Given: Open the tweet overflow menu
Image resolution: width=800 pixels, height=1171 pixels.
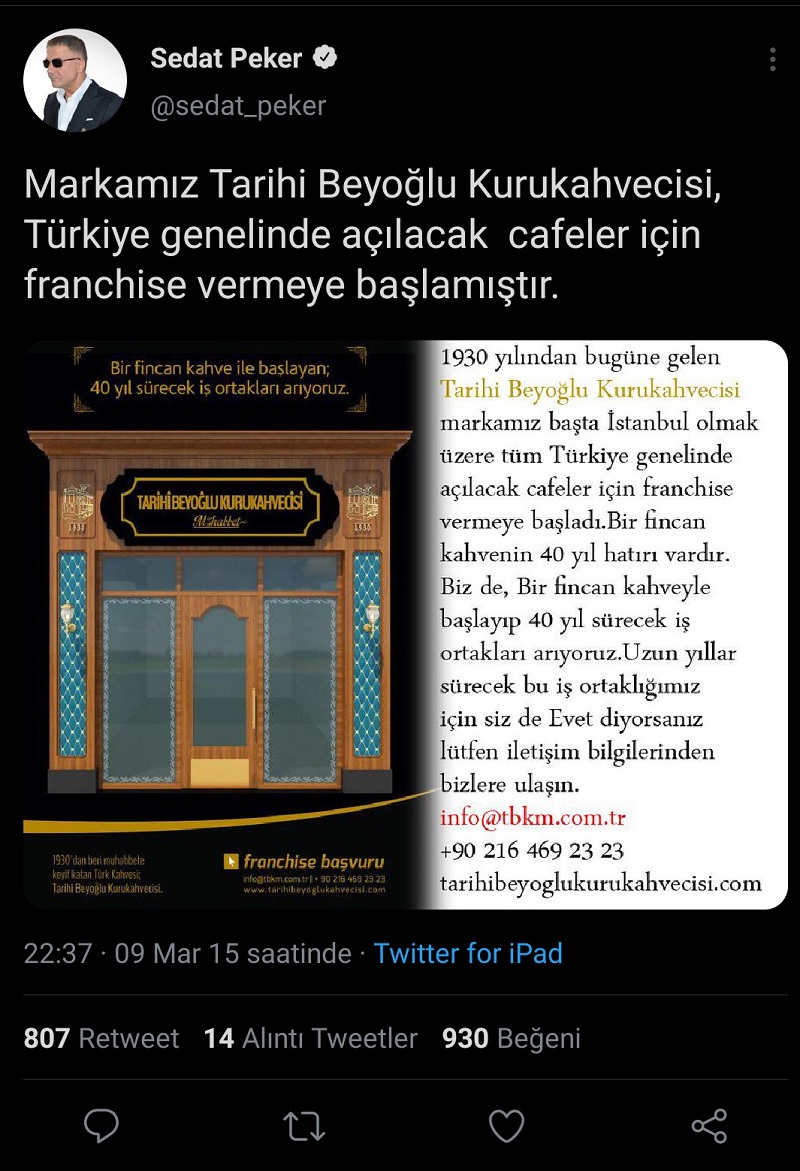Looking at the screenshot, I should click(x=772, y=59).
